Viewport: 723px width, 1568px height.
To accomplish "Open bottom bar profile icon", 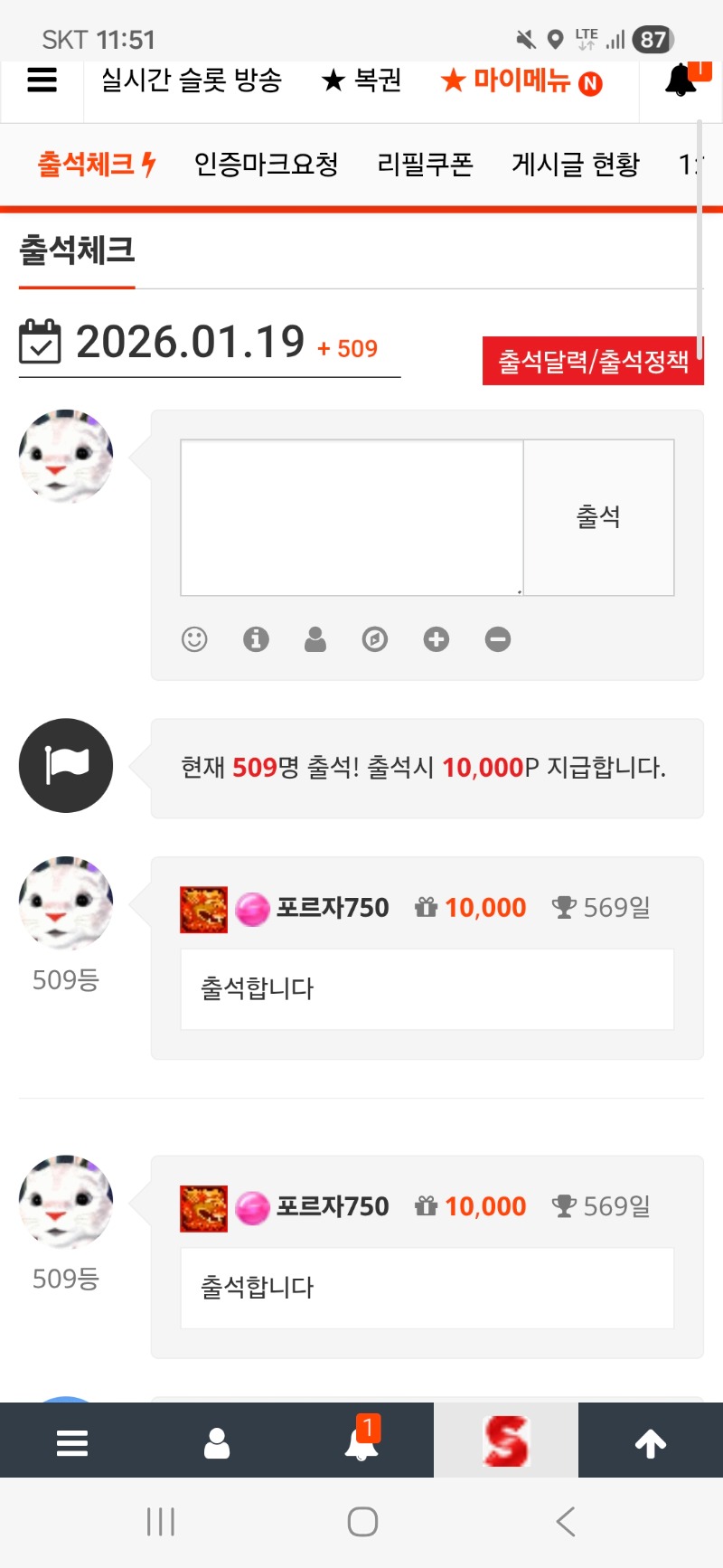I will click(217, 1442).
